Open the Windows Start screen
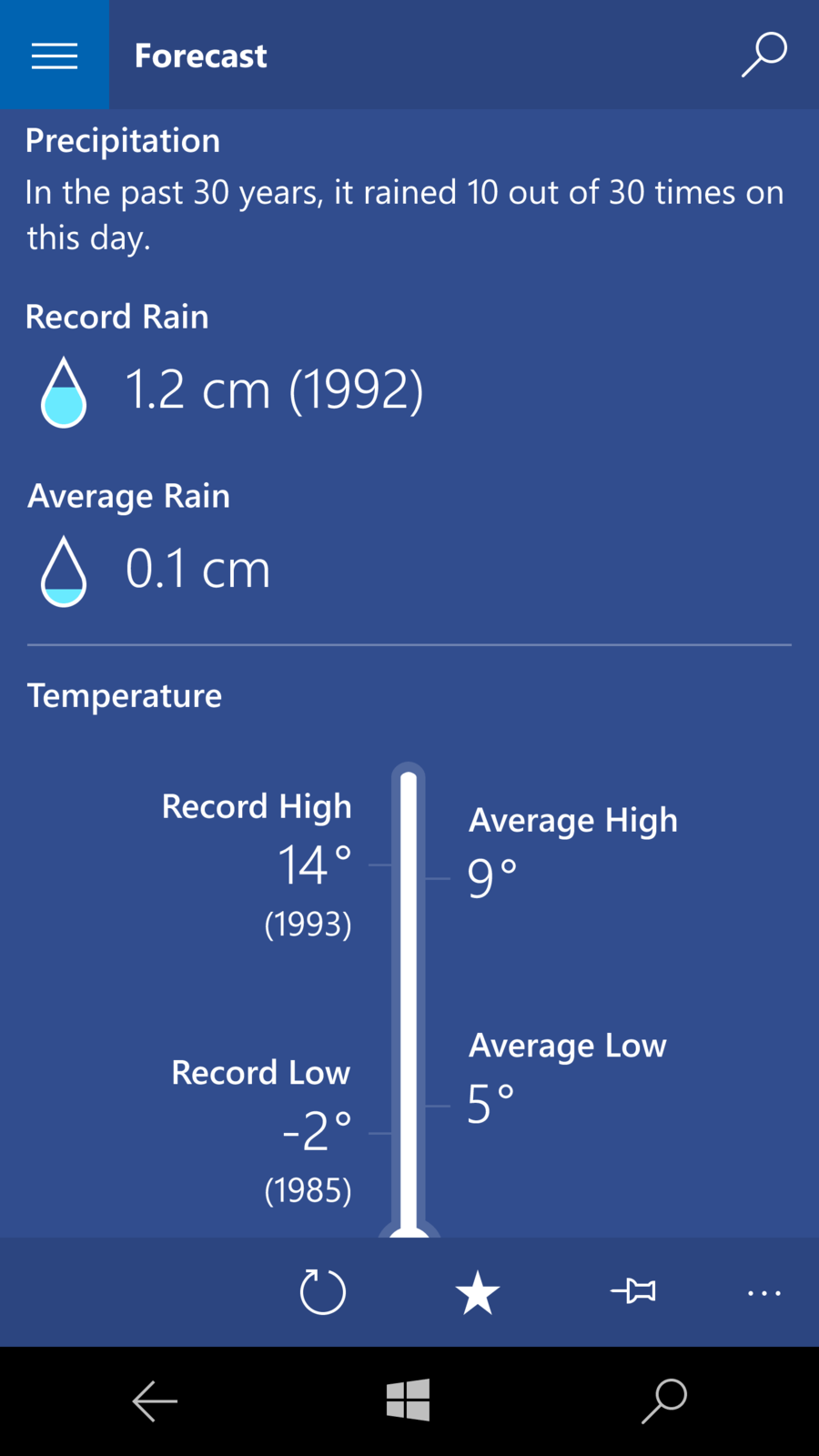819x1456 pixels. point(408,1400)
